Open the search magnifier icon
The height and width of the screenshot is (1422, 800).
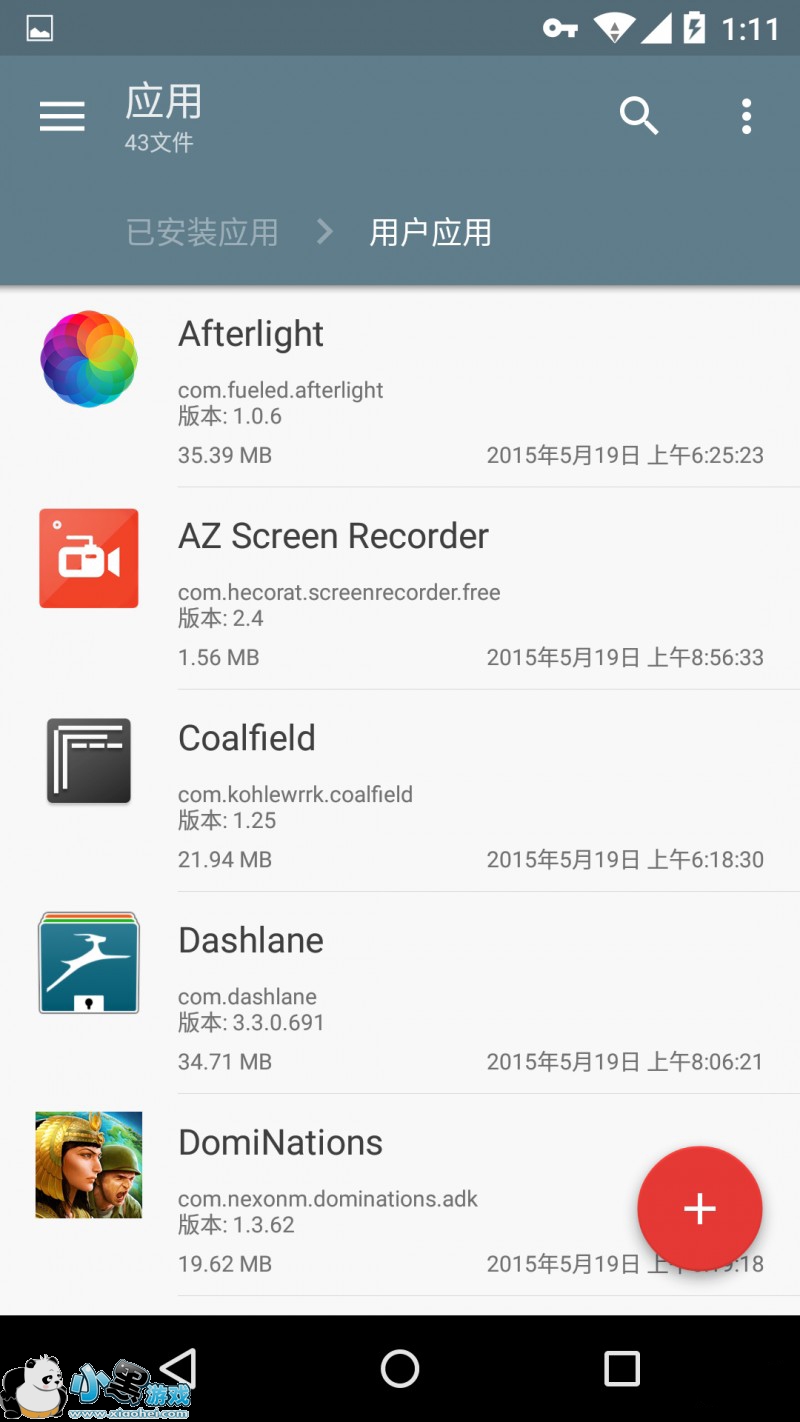[639, 117]
